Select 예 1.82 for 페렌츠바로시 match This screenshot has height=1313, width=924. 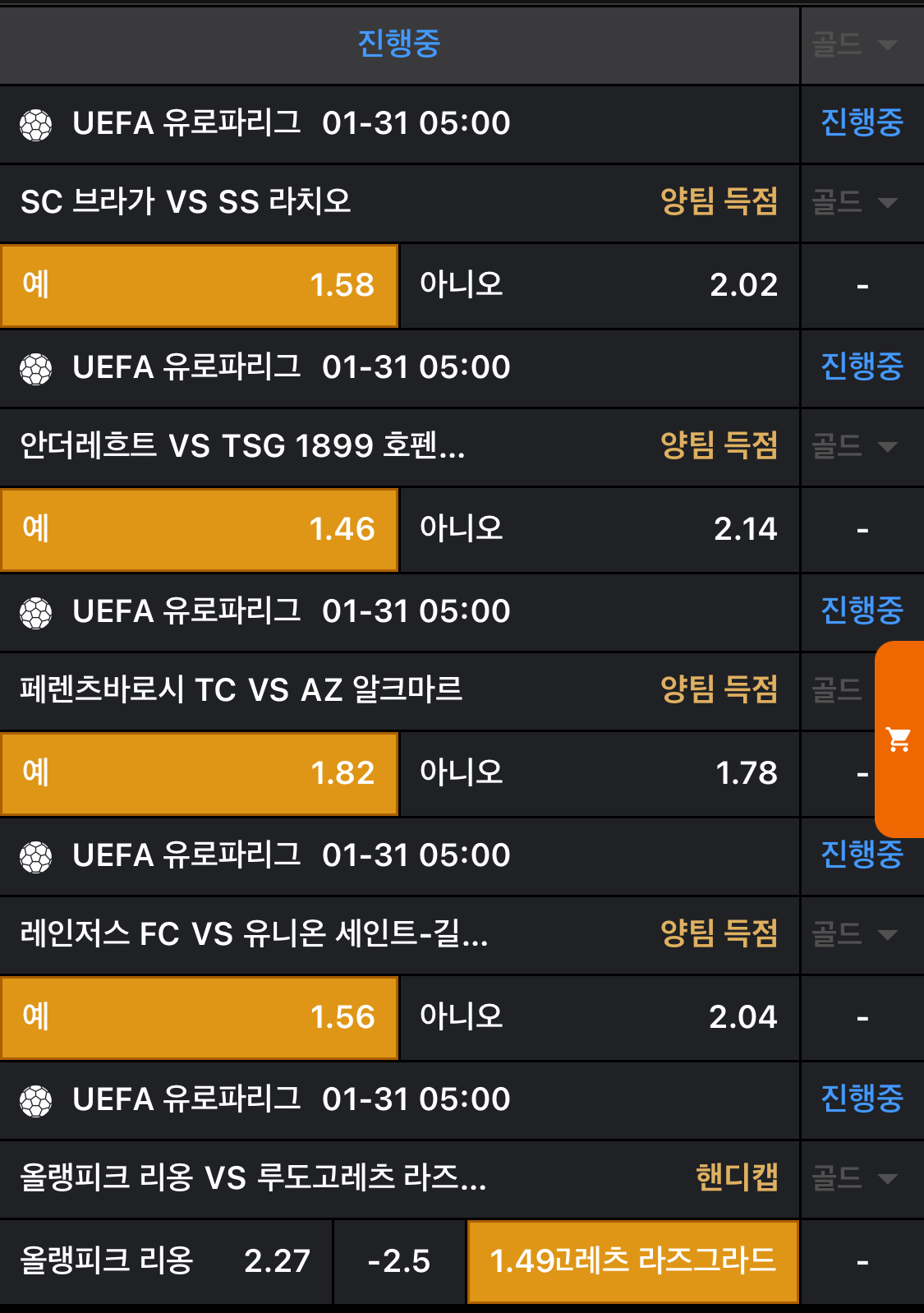pyautogui.click(x=199, y=773)
